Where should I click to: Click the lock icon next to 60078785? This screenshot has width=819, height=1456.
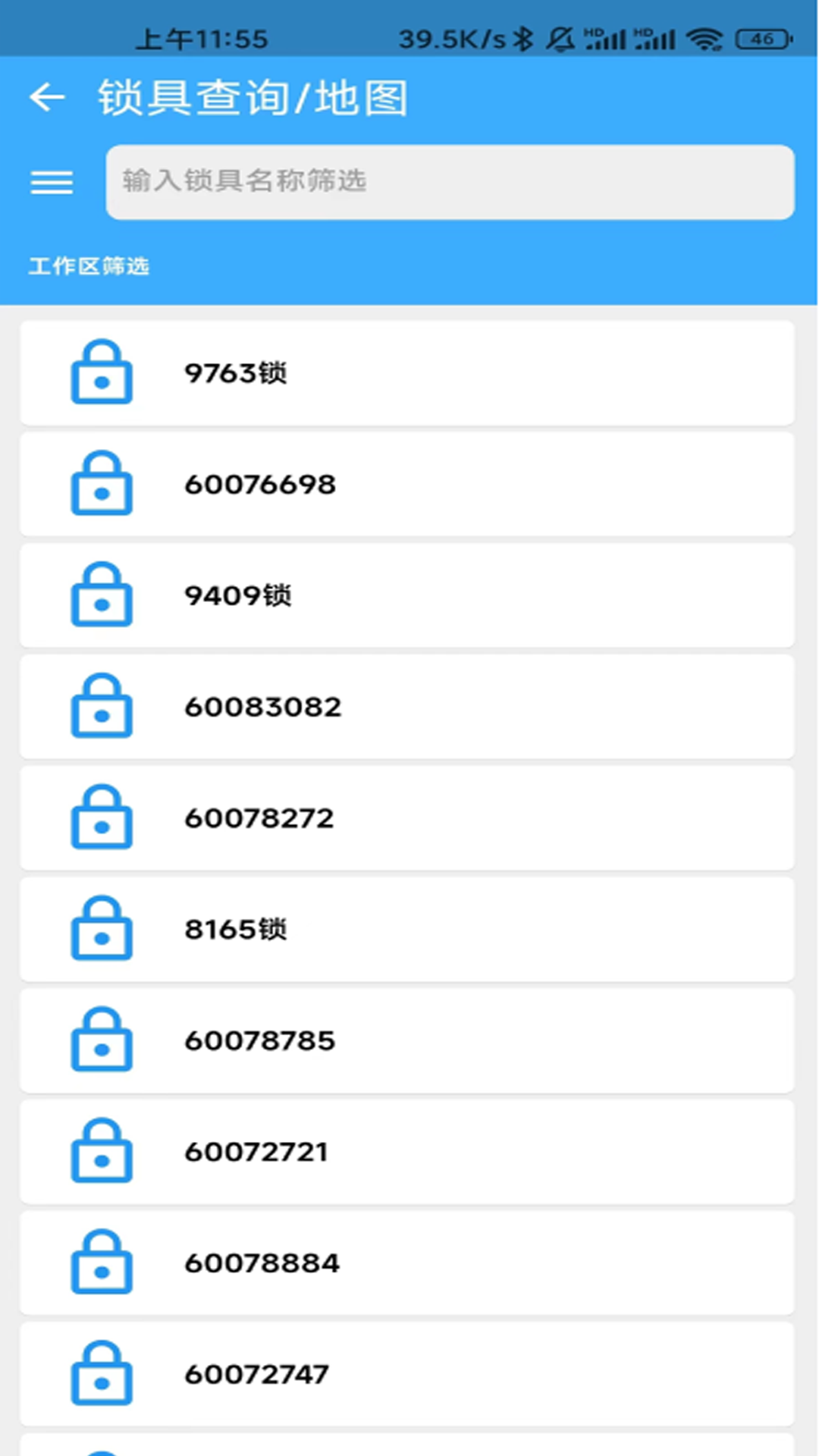[102, 1040]
